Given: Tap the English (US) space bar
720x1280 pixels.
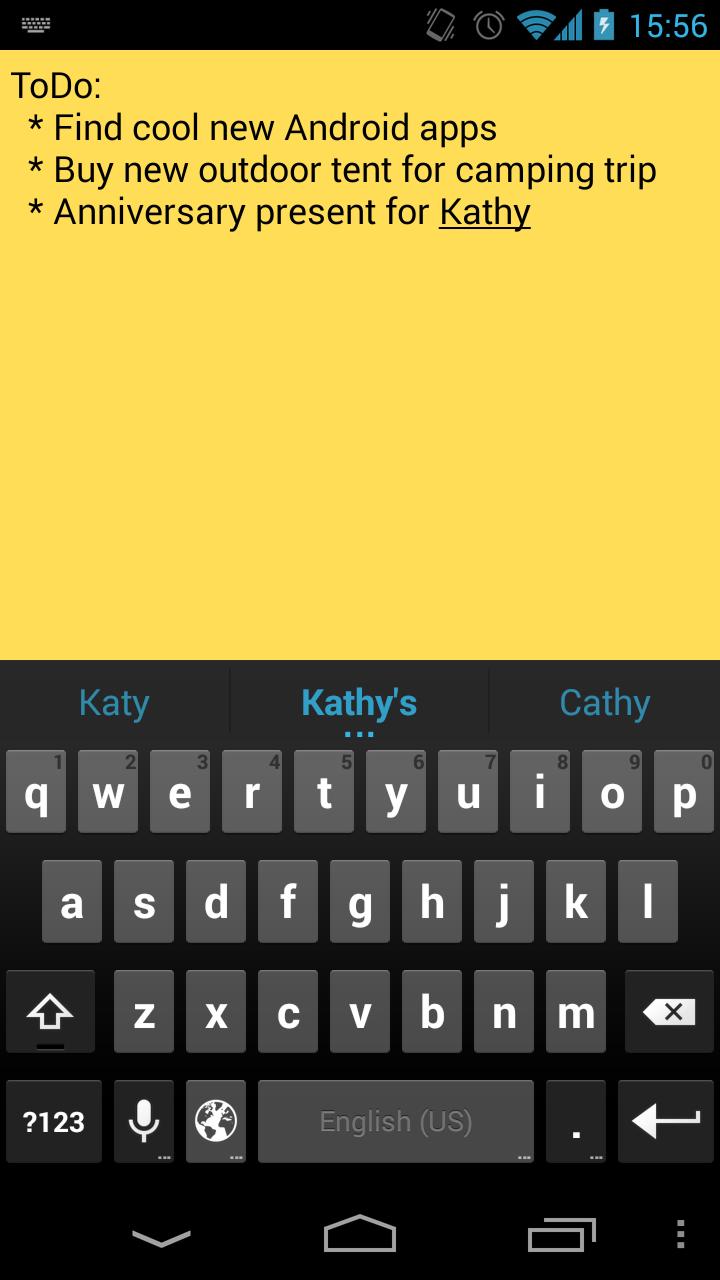Looking at the screenshot, I should (396, 1121).
